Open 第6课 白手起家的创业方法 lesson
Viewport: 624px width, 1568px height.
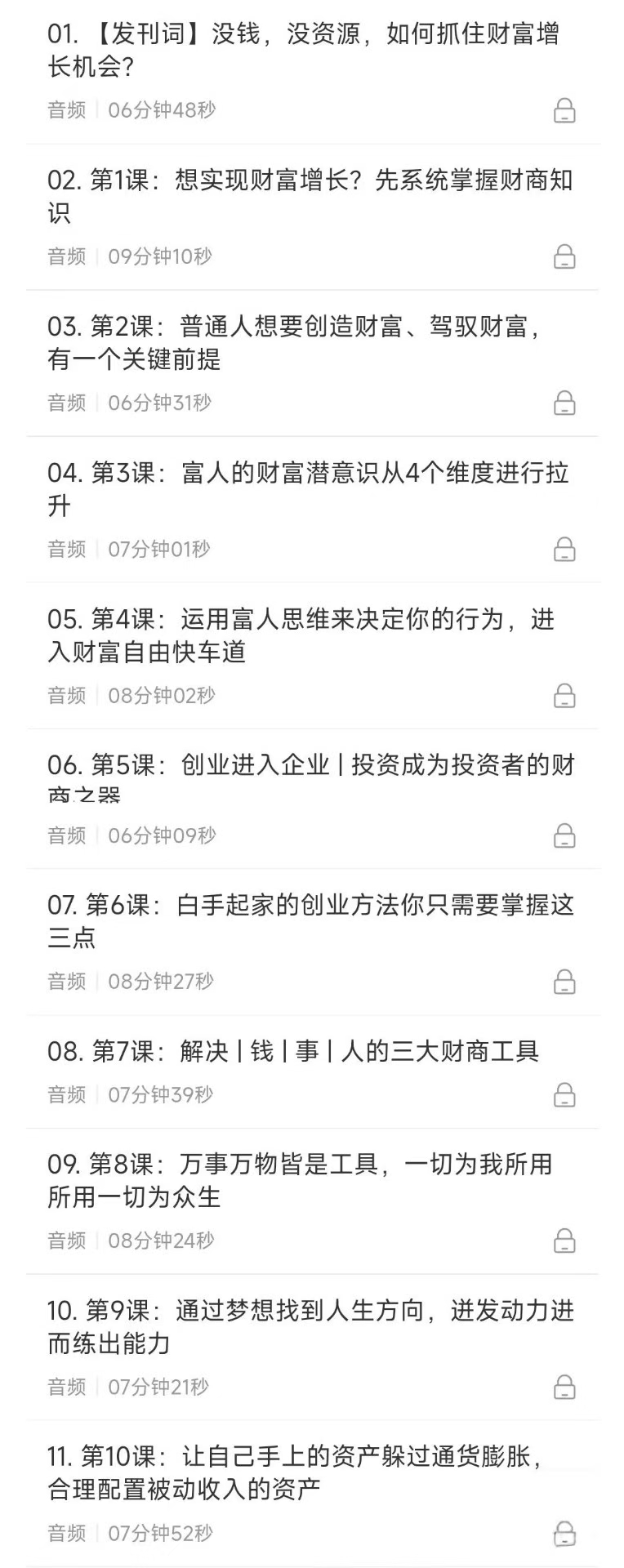(310, 920)
